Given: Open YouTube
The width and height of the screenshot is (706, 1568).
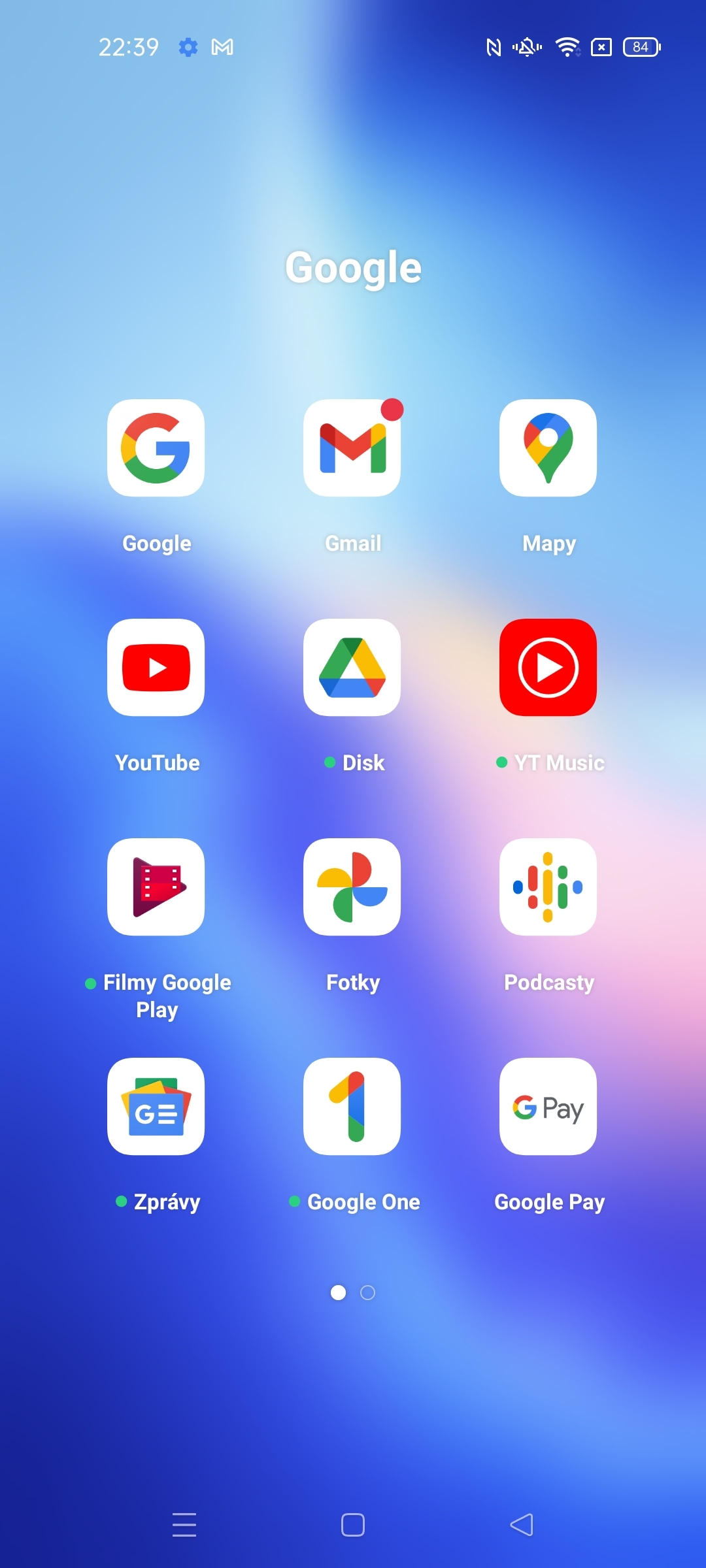Looking at the screenshot, I should tap(156, 667).
